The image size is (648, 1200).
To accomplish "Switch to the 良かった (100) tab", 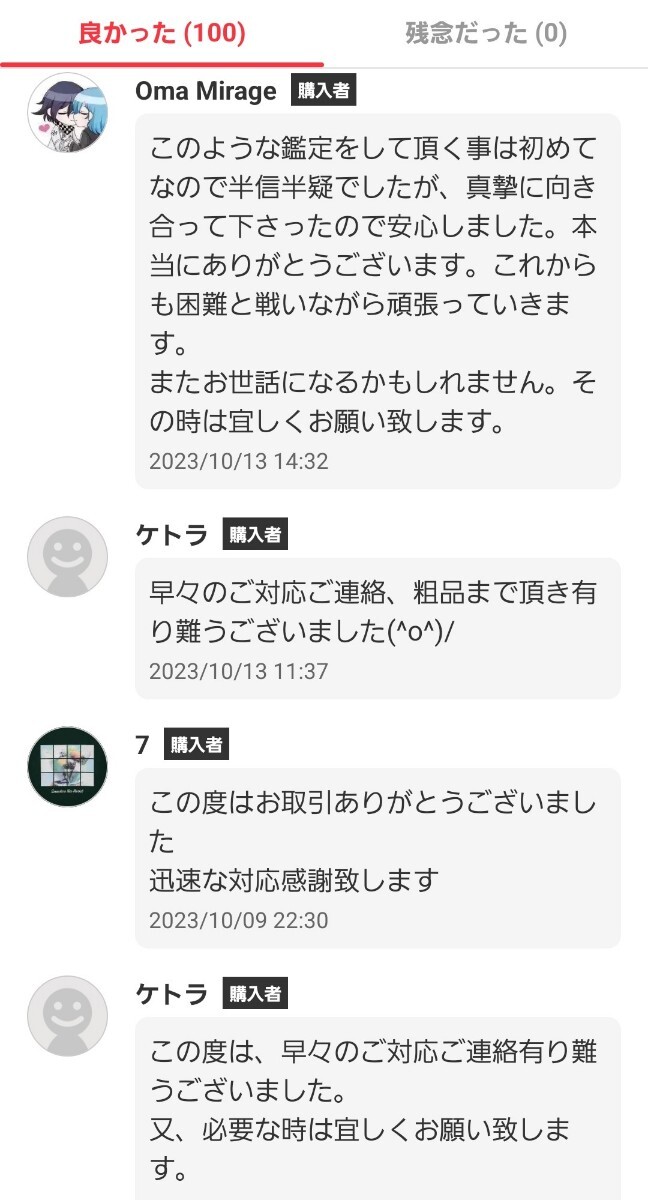I will pos(162,33).
